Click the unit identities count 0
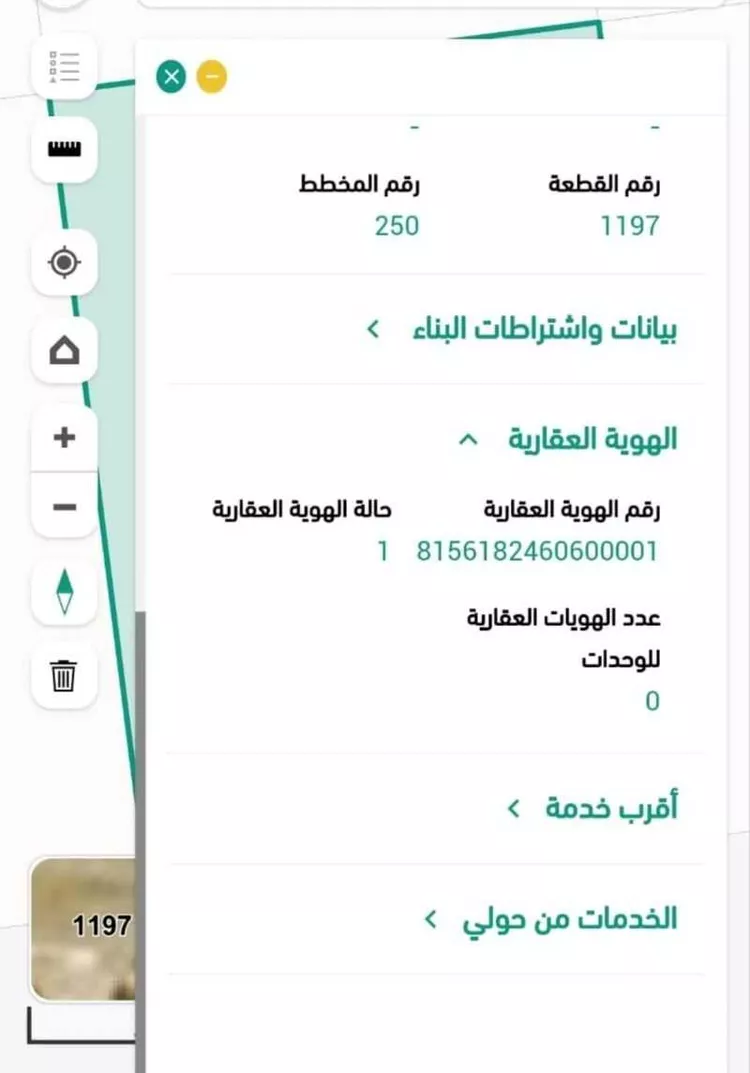 pos(652,701)
